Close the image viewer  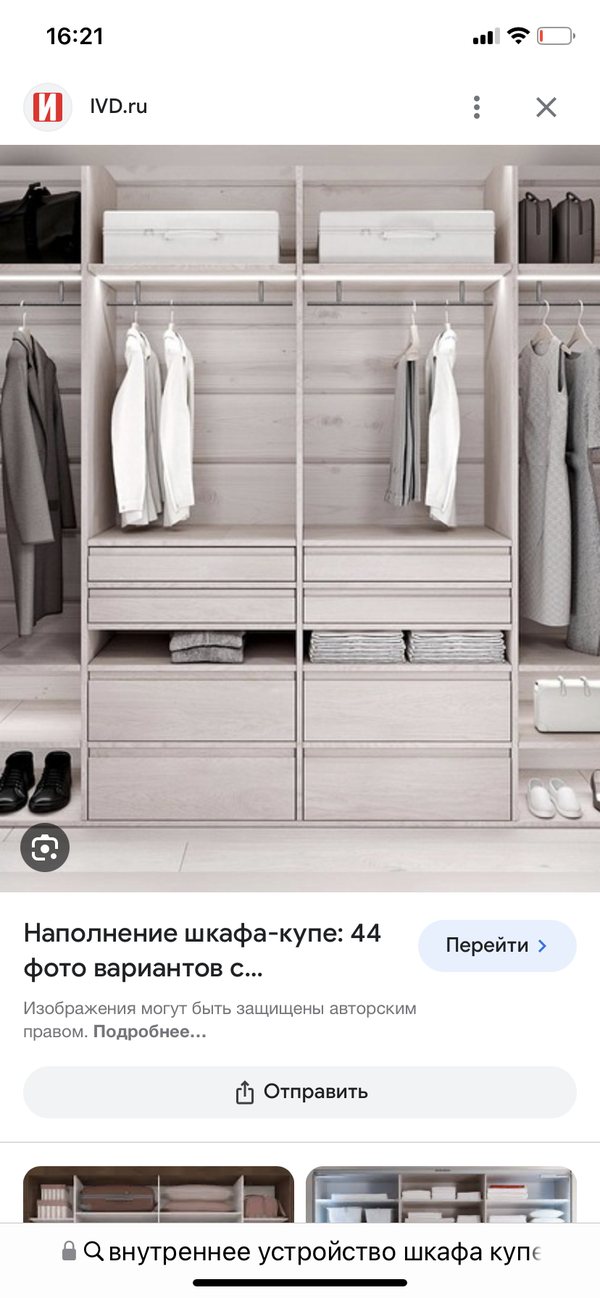(x=546, y=107)
